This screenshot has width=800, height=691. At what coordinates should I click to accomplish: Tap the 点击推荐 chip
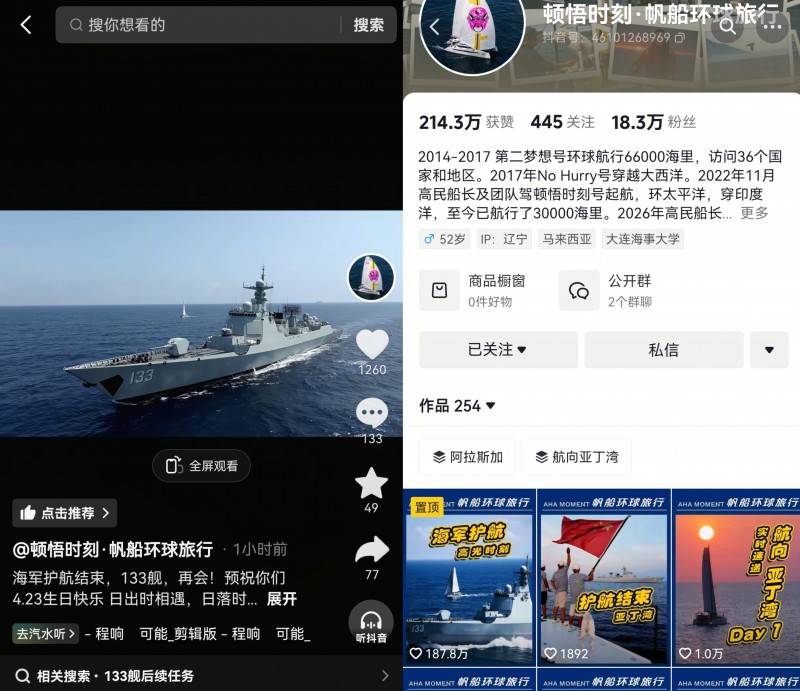[65, 513]
